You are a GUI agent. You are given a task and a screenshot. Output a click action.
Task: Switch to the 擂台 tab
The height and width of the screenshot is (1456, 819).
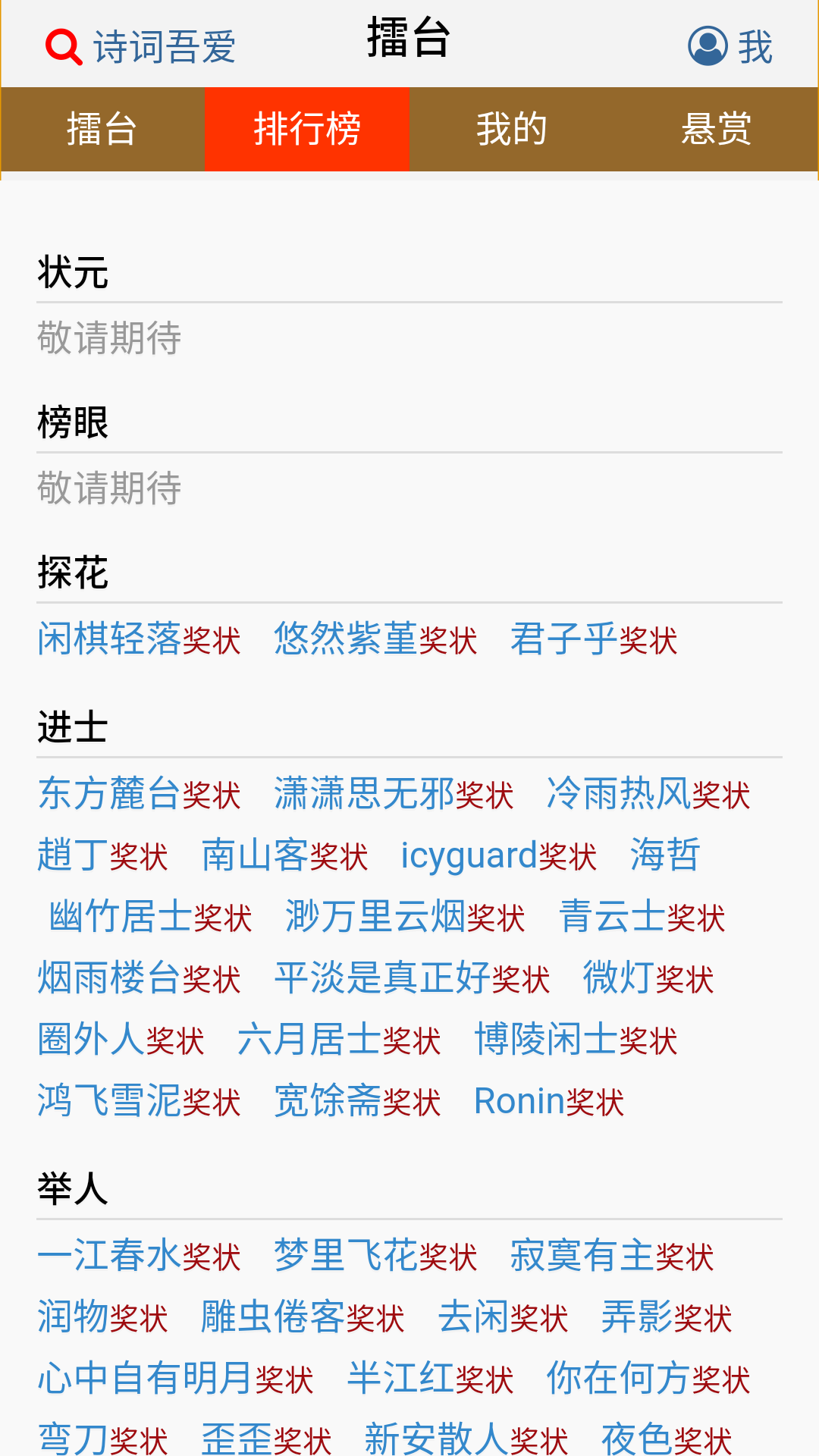[101, 129]
